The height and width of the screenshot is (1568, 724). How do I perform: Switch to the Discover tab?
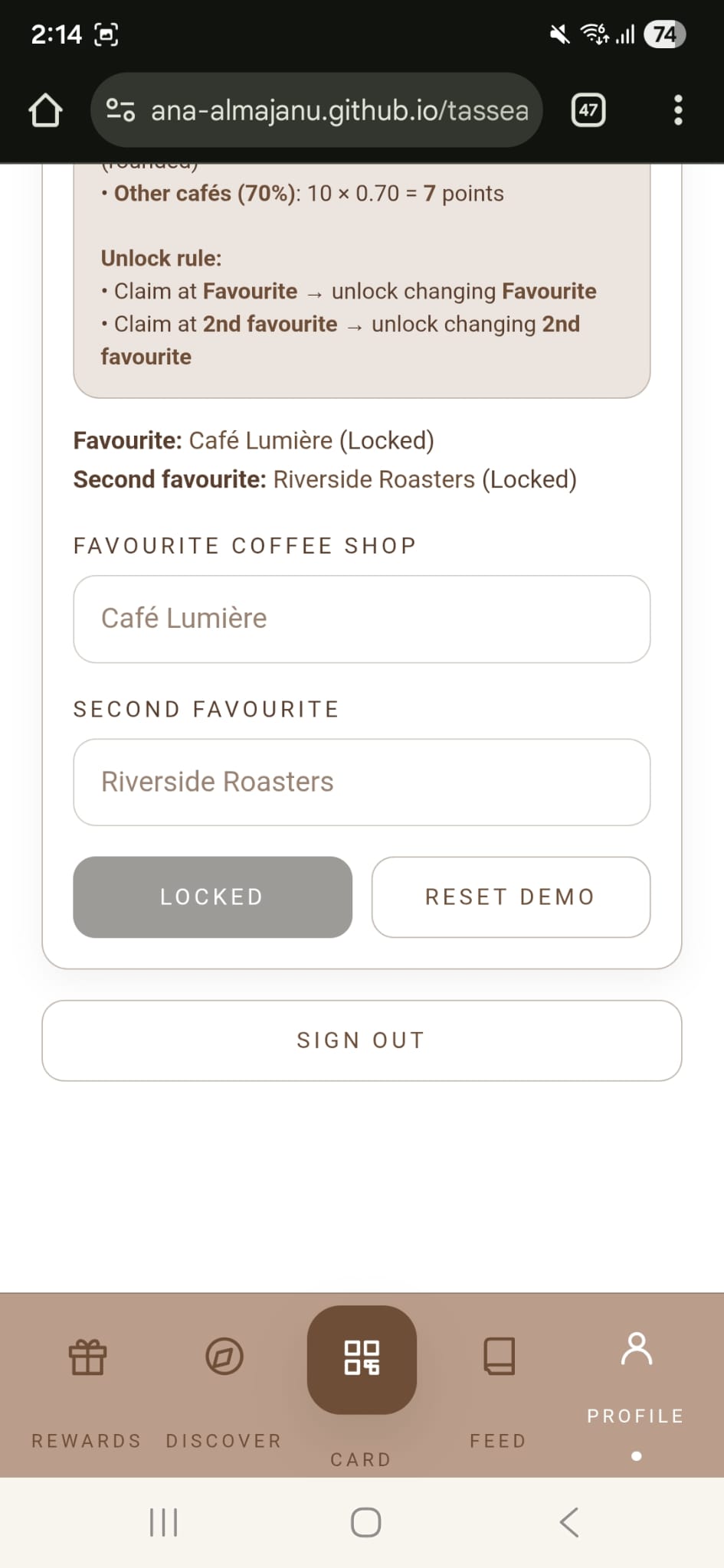(x=224, y=1386)
